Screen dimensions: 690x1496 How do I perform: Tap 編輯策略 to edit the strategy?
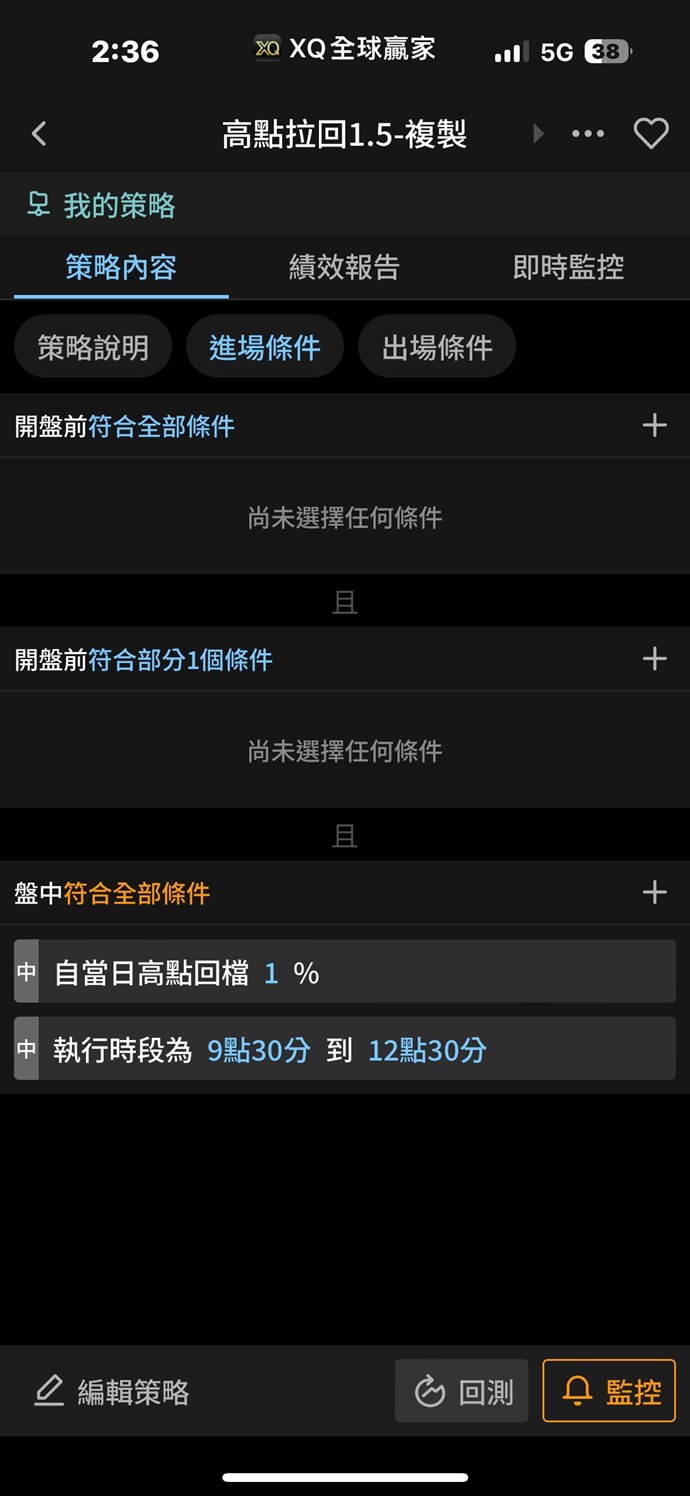tap(112, 1391)
